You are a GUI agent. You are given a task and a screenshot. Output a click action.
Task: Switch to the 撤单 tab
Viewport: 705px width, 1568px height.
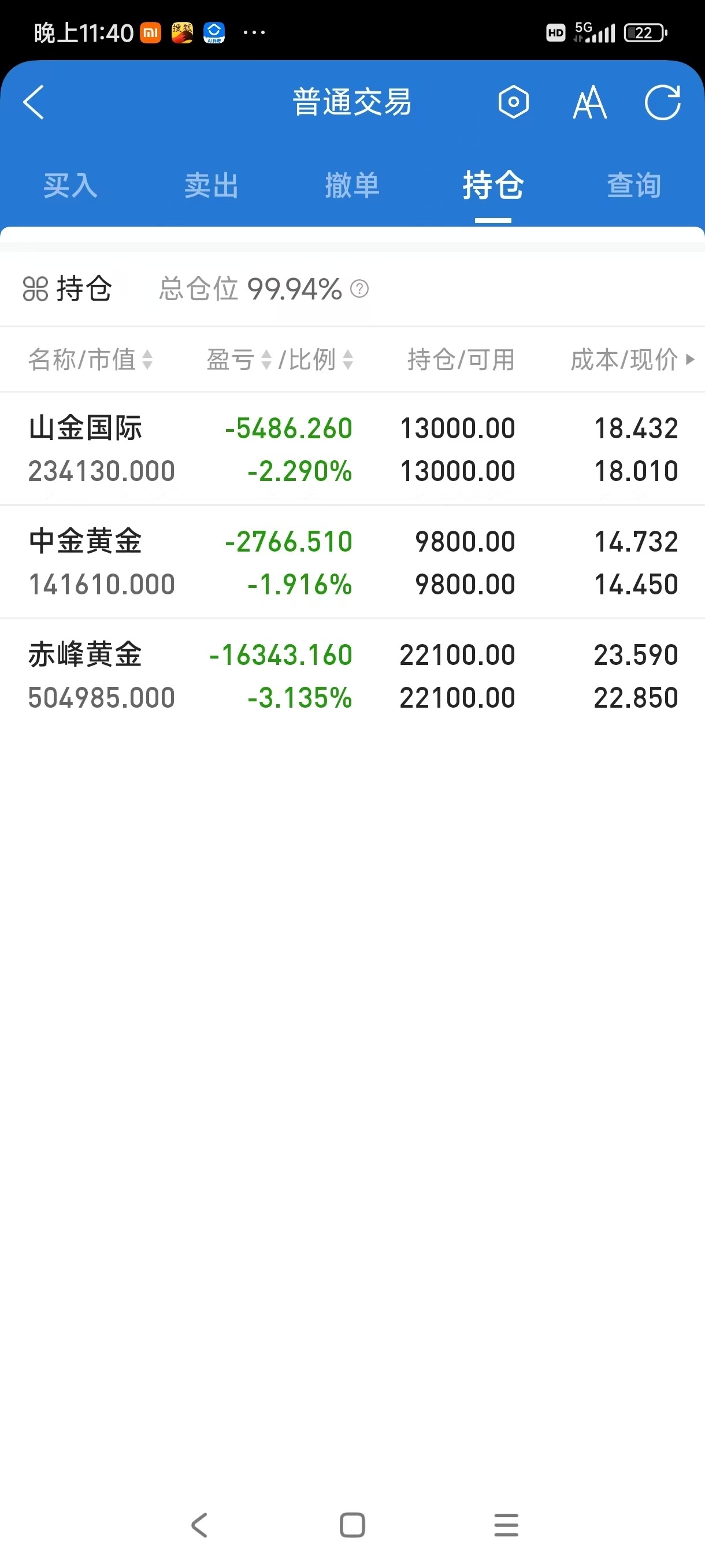[x=352, y=185]
